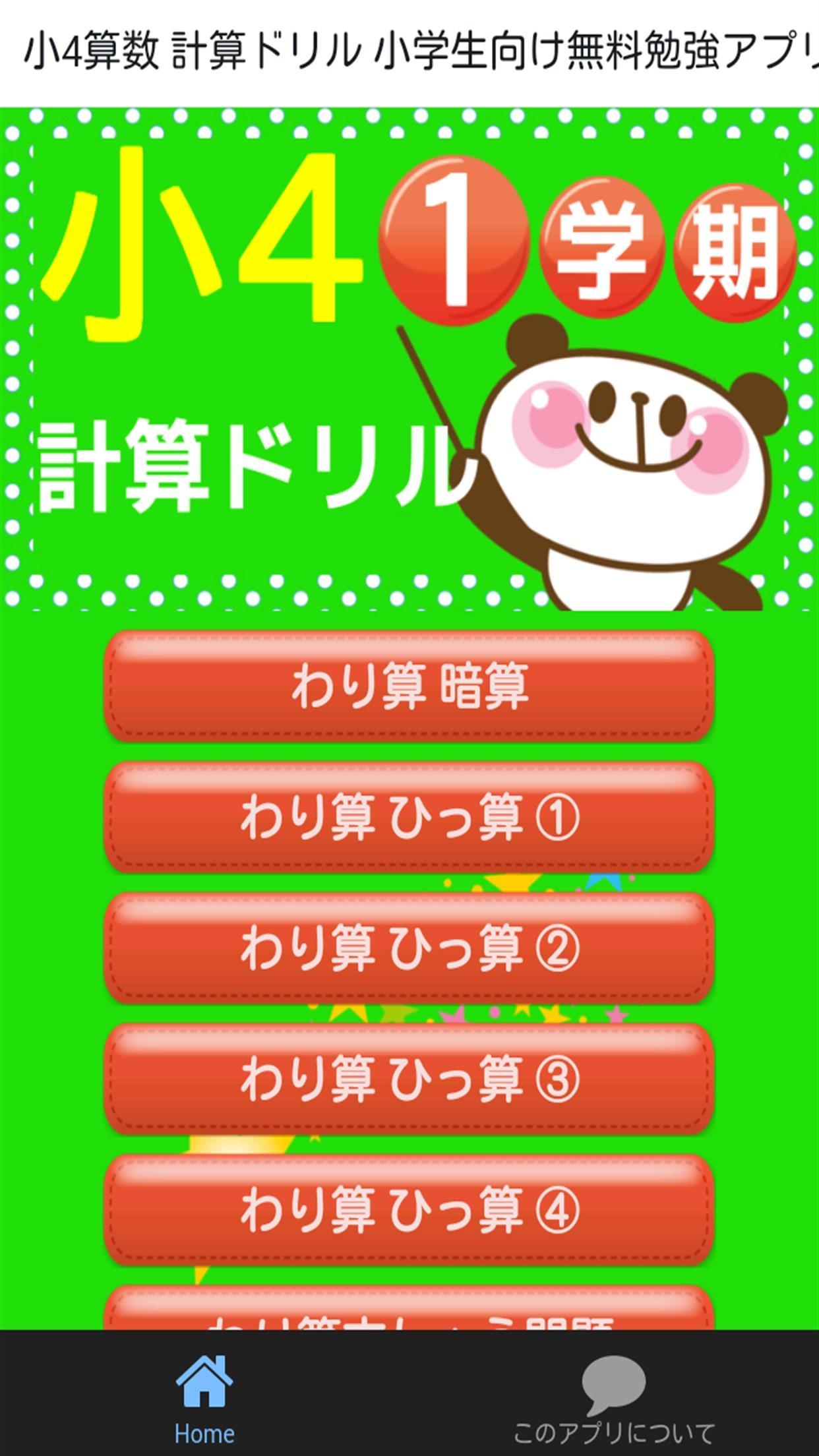Choose わり算 ひっ算 ④ exercise
Image resolution: width=819 pixels, height=1456 pixels.
point(409,1209)
